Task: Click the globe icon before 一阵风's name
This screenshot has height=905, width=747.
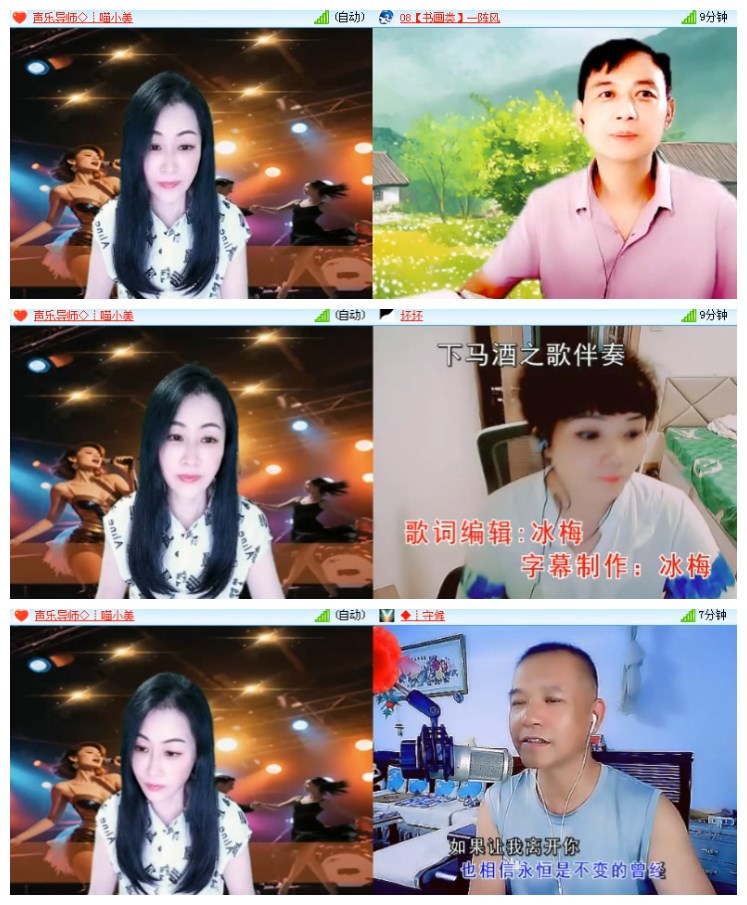Action: [x=384, y=15]
